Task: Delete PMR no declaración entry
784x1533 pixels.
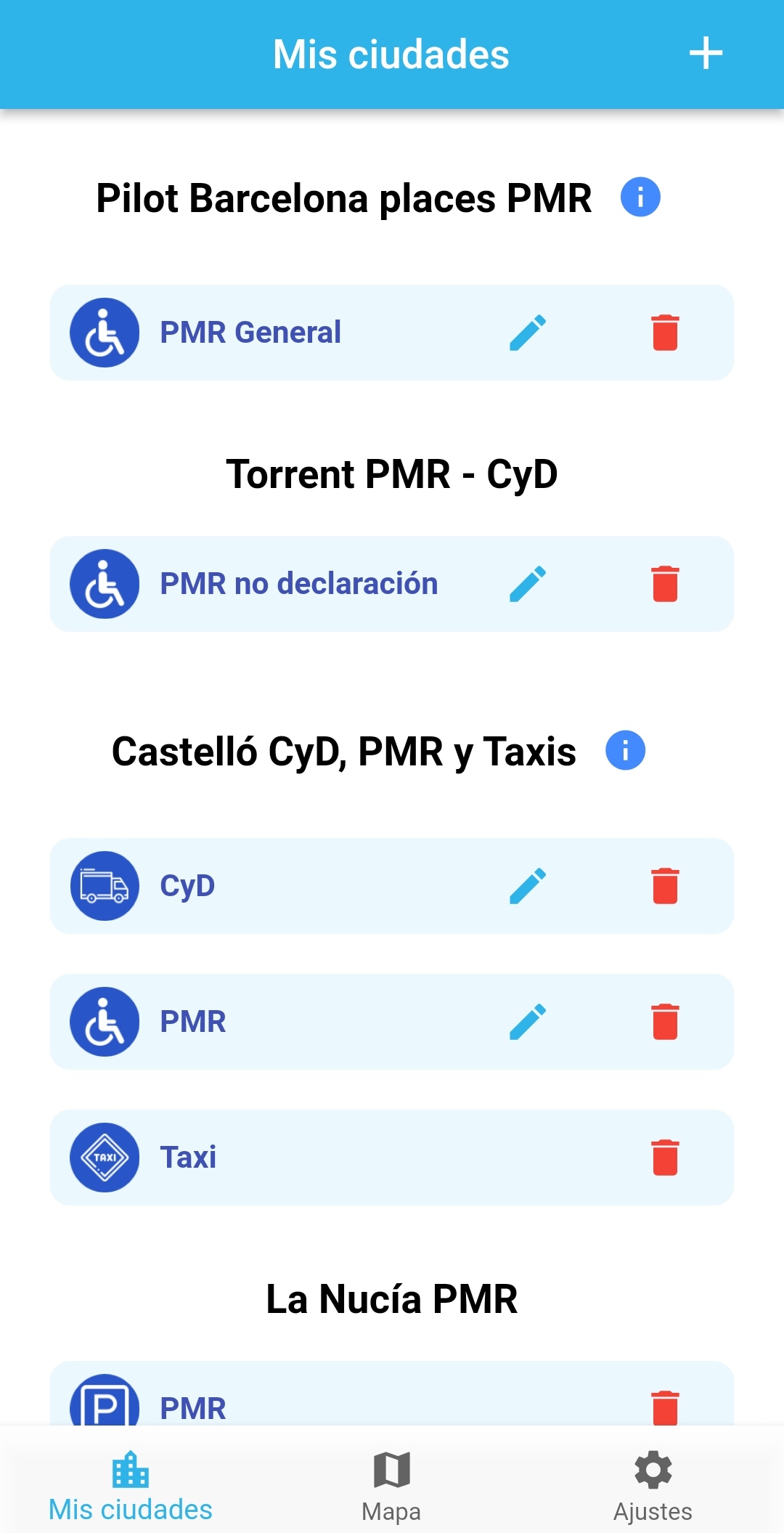Action: [665, 584]
